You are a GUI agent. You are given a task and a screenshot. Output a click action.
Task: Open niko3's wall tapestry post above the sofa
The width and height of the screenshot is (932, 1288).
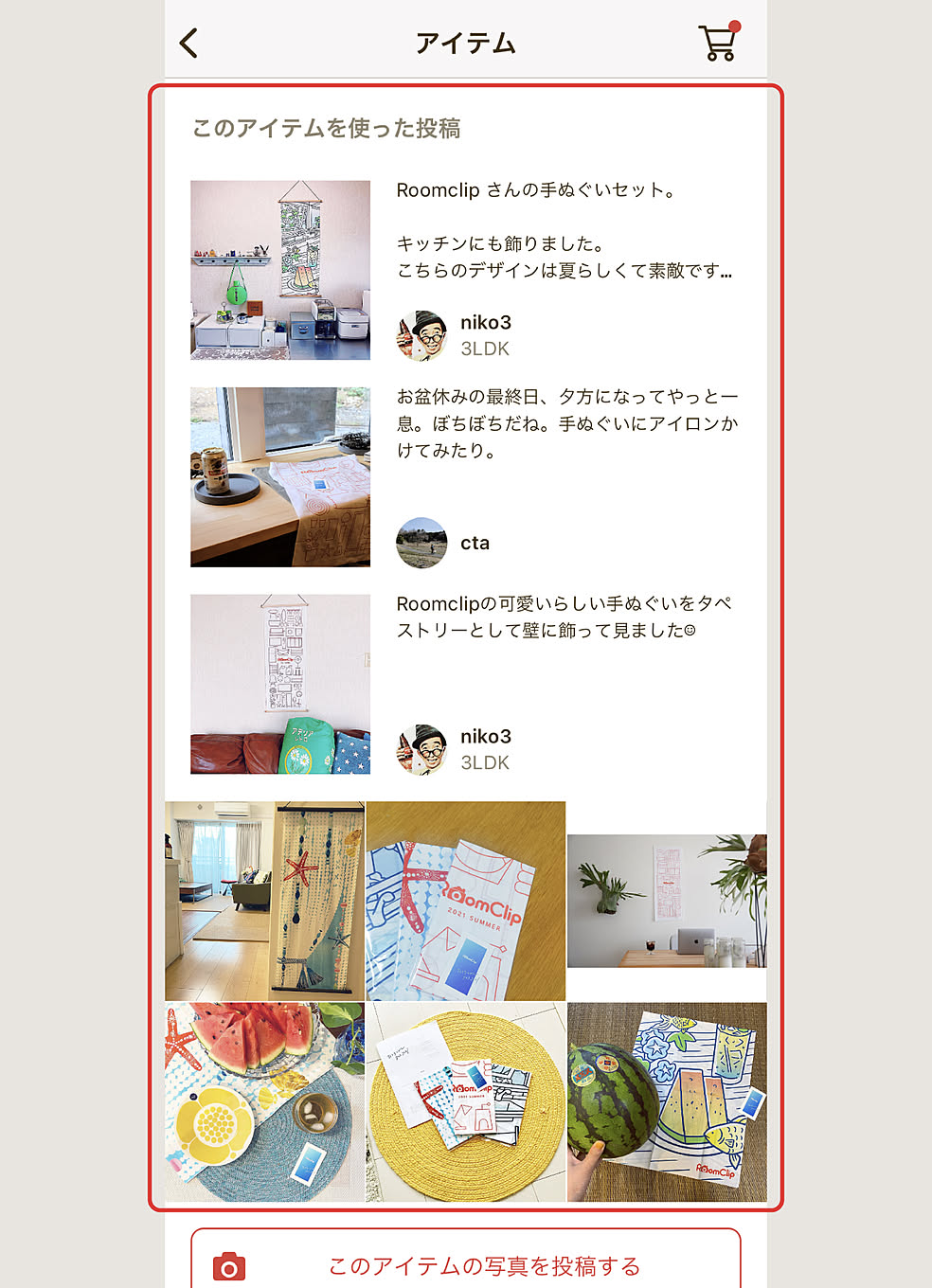point(280,684)
